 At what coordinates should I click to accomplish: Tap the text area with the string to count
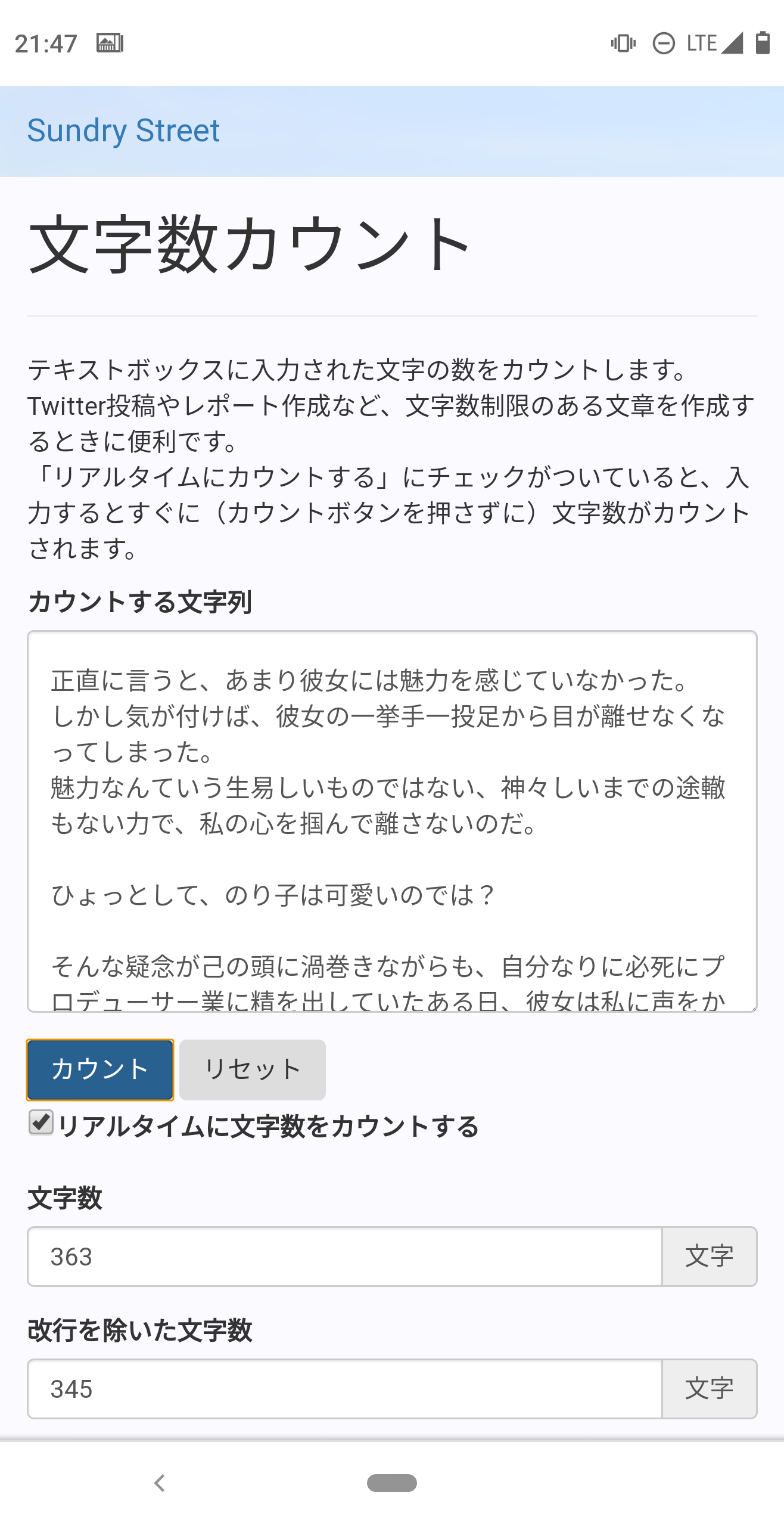(x=391, y=821)
